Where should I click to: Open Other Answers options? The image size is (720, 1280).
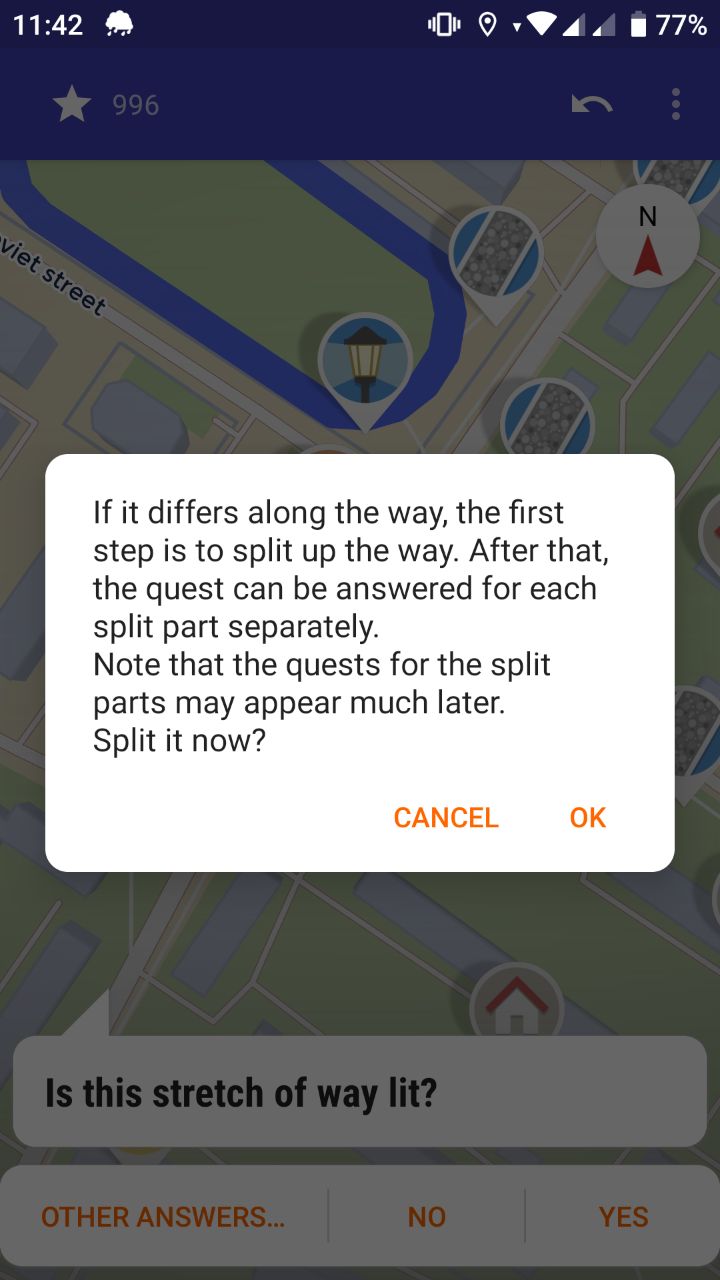pyautogui.click(x=163, y=1216)
